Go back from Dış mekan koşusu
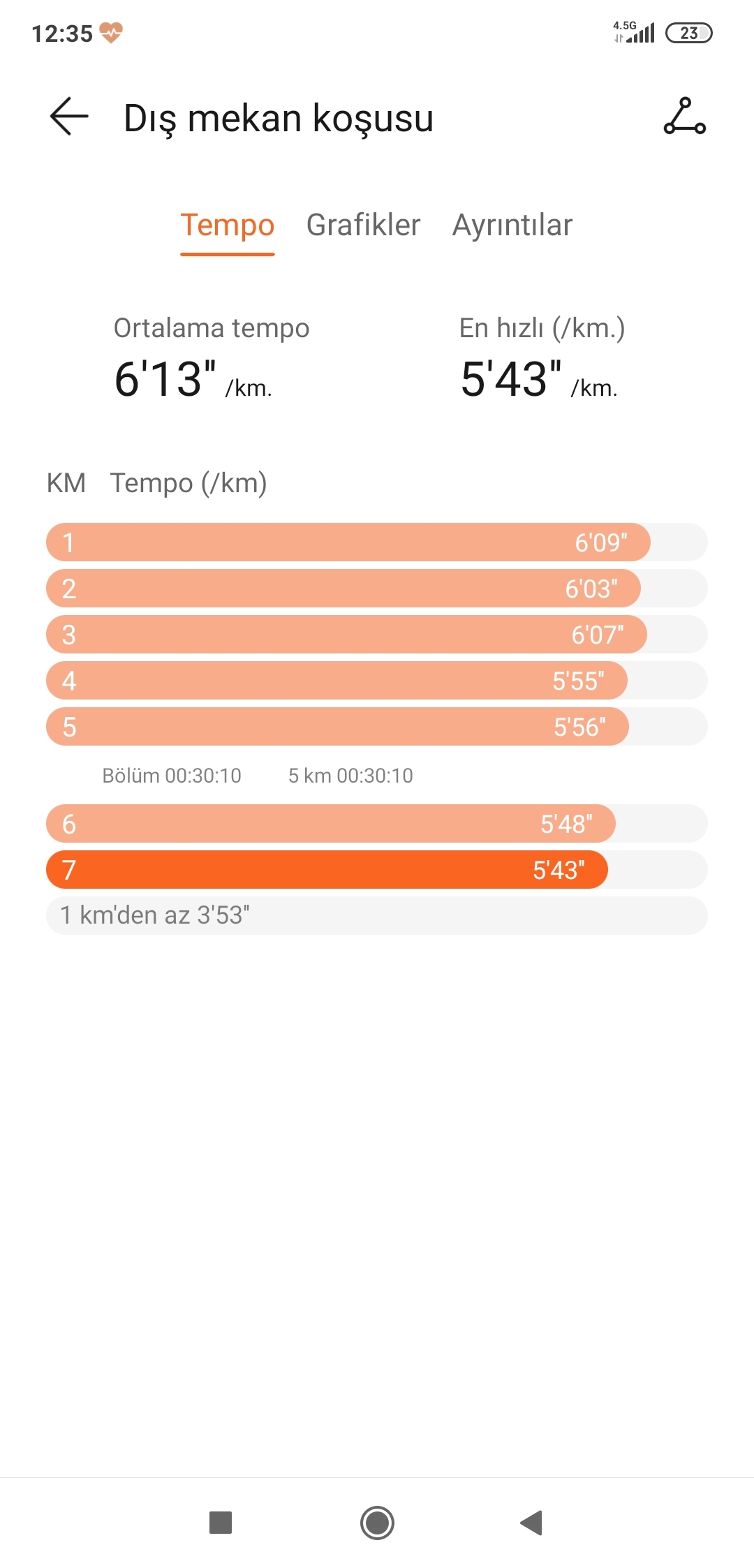754x1568 pixels. tap(69, 117)
